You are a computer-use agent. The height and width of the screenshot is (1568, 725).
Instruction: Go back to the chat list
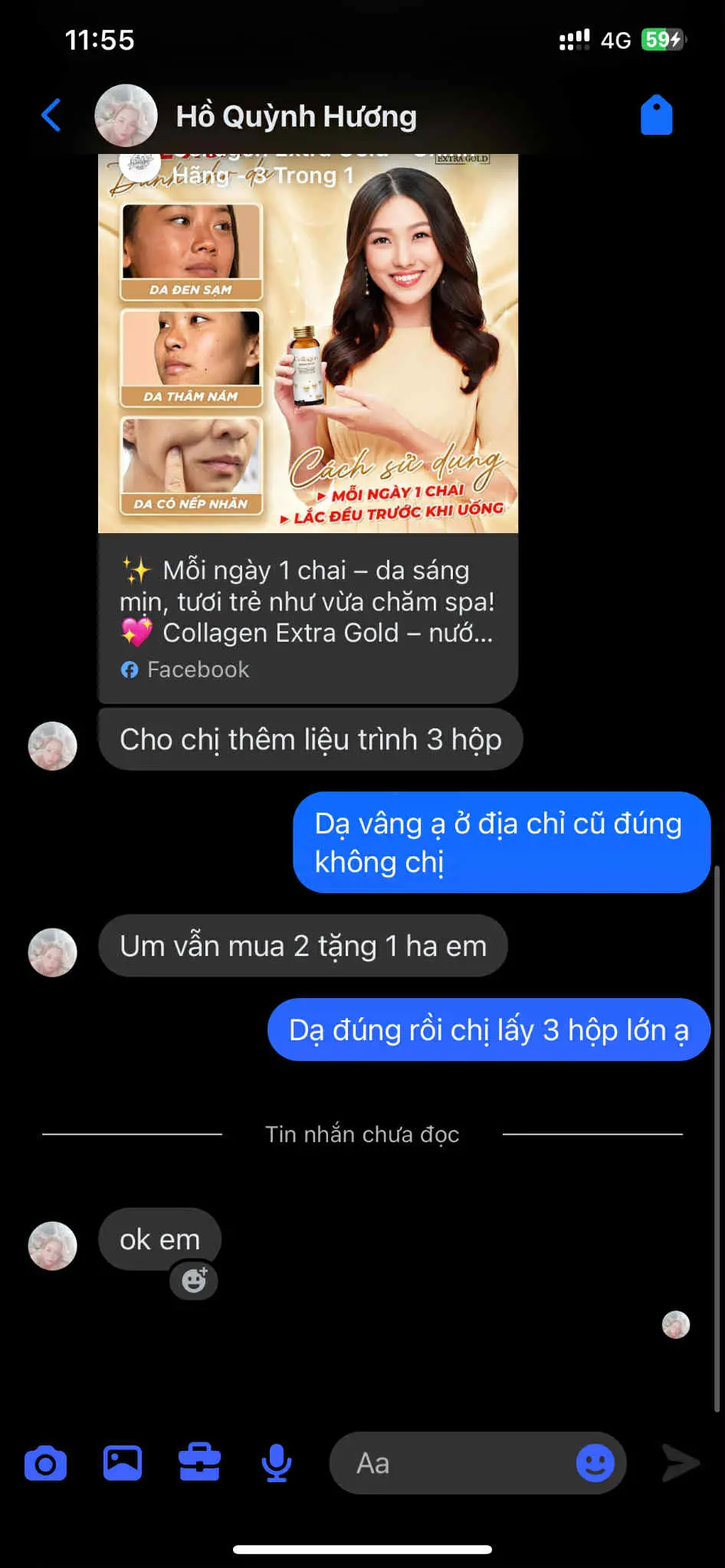(x=51, y=116)
